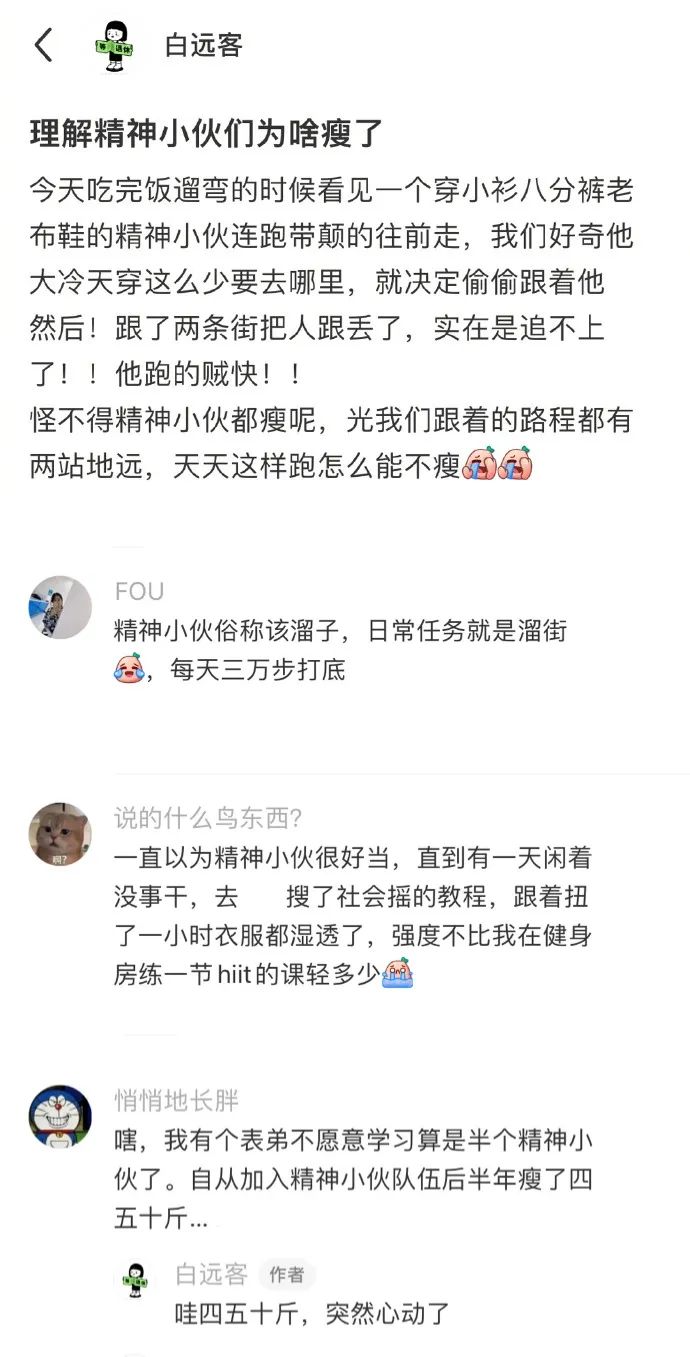Open author 白远客's avatar in header
This screenshot has width=690, height=1357.
click(x=115, y=46)
